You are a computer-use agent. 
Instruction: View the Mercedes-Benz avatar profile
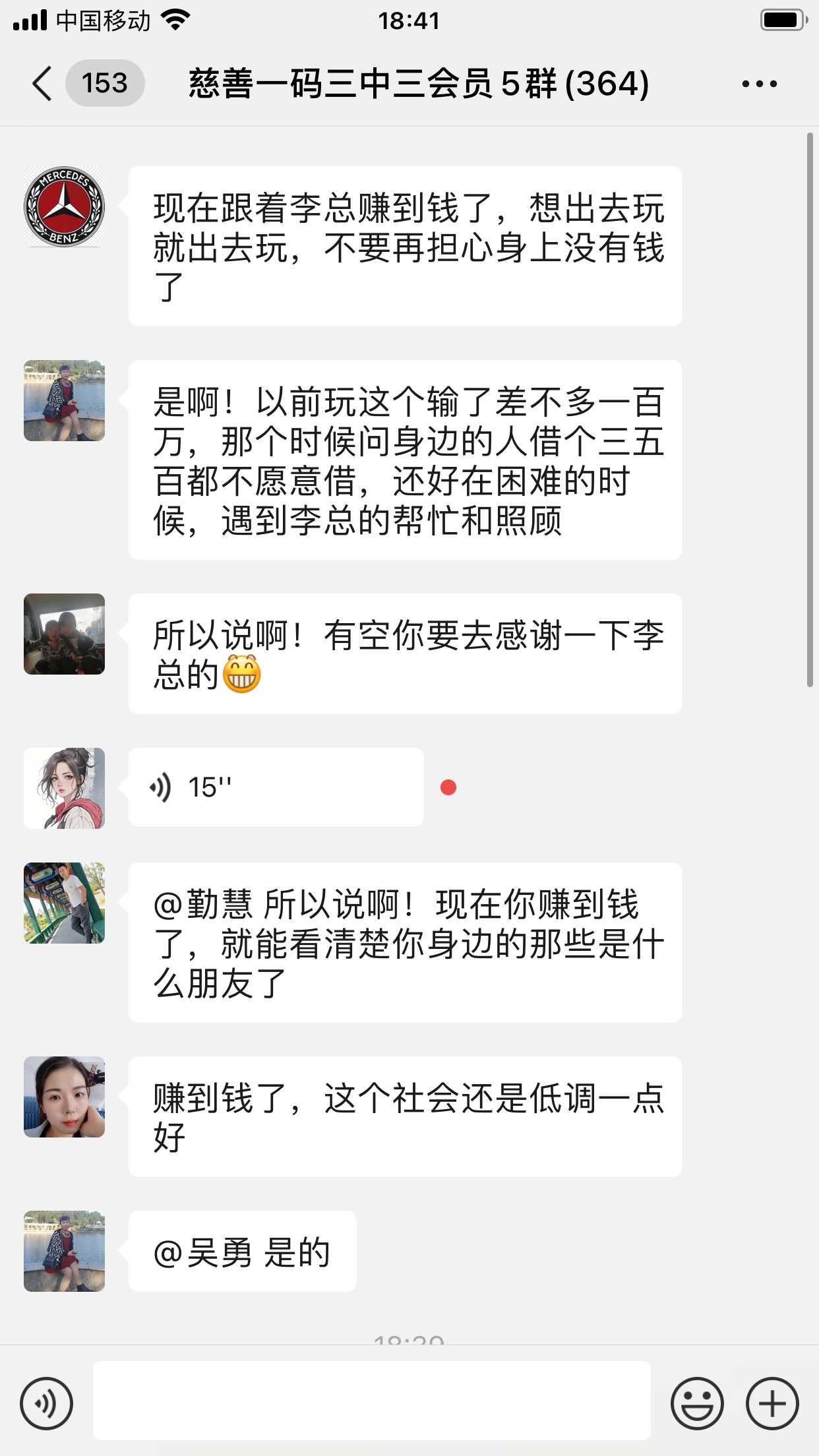pos(65,206)
